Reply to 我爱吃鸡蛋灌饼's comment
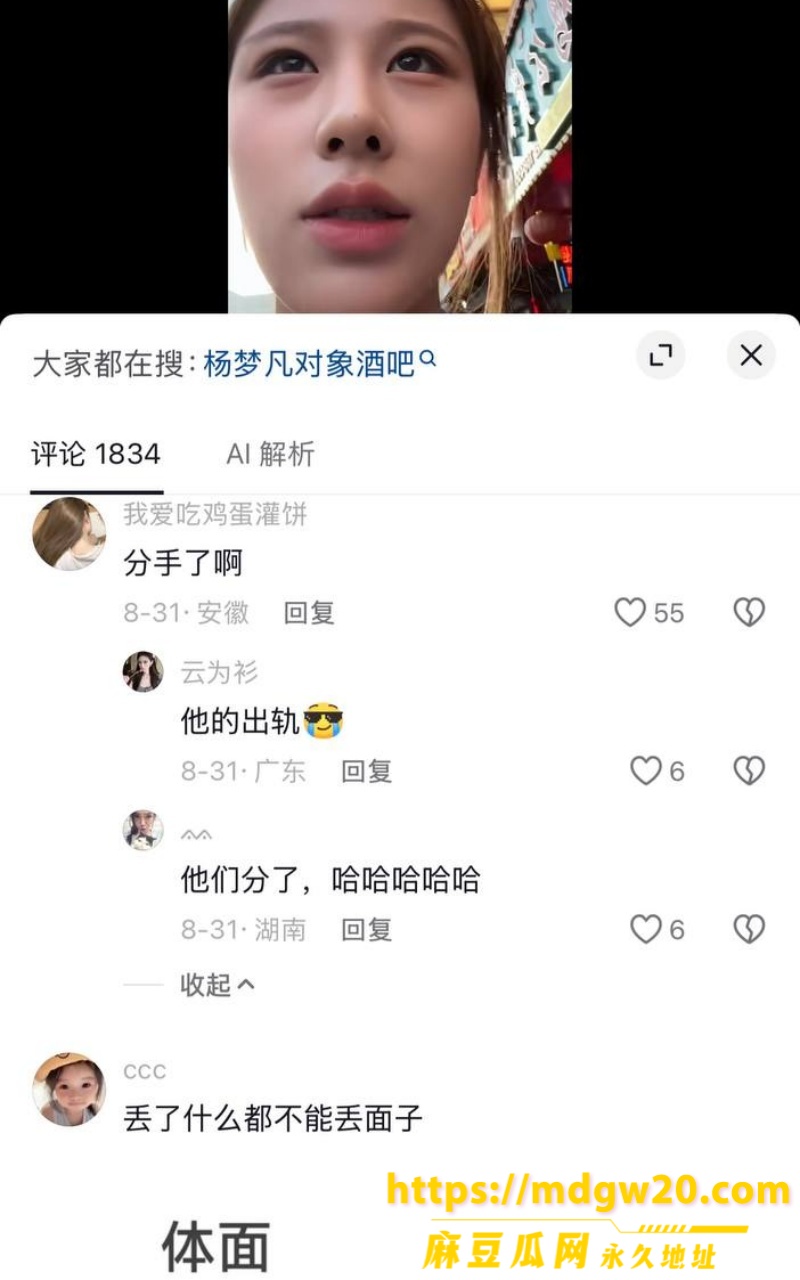This screenshot has height=1280, width=800. [309, 612]
